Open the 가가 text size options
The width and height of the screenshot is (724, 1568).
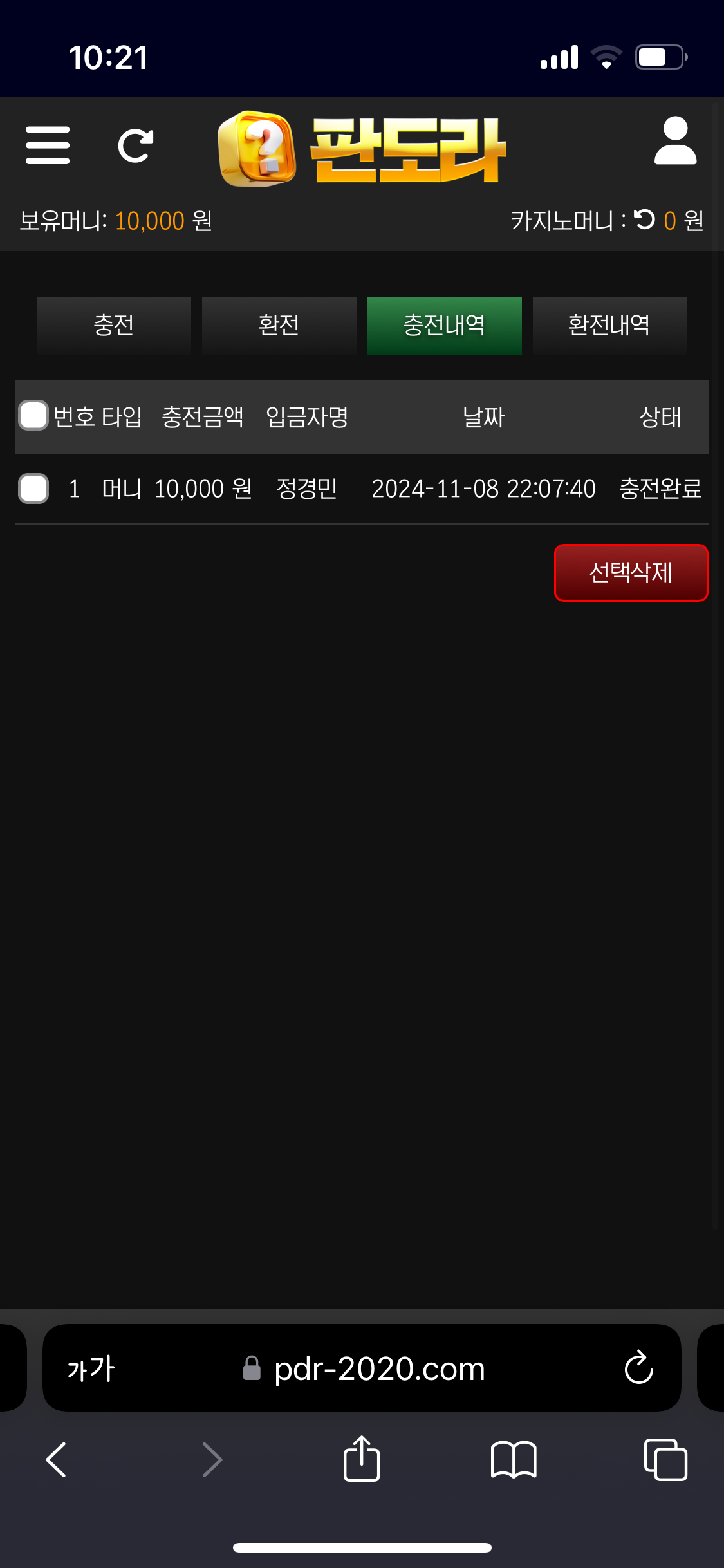click(91, 1368)
